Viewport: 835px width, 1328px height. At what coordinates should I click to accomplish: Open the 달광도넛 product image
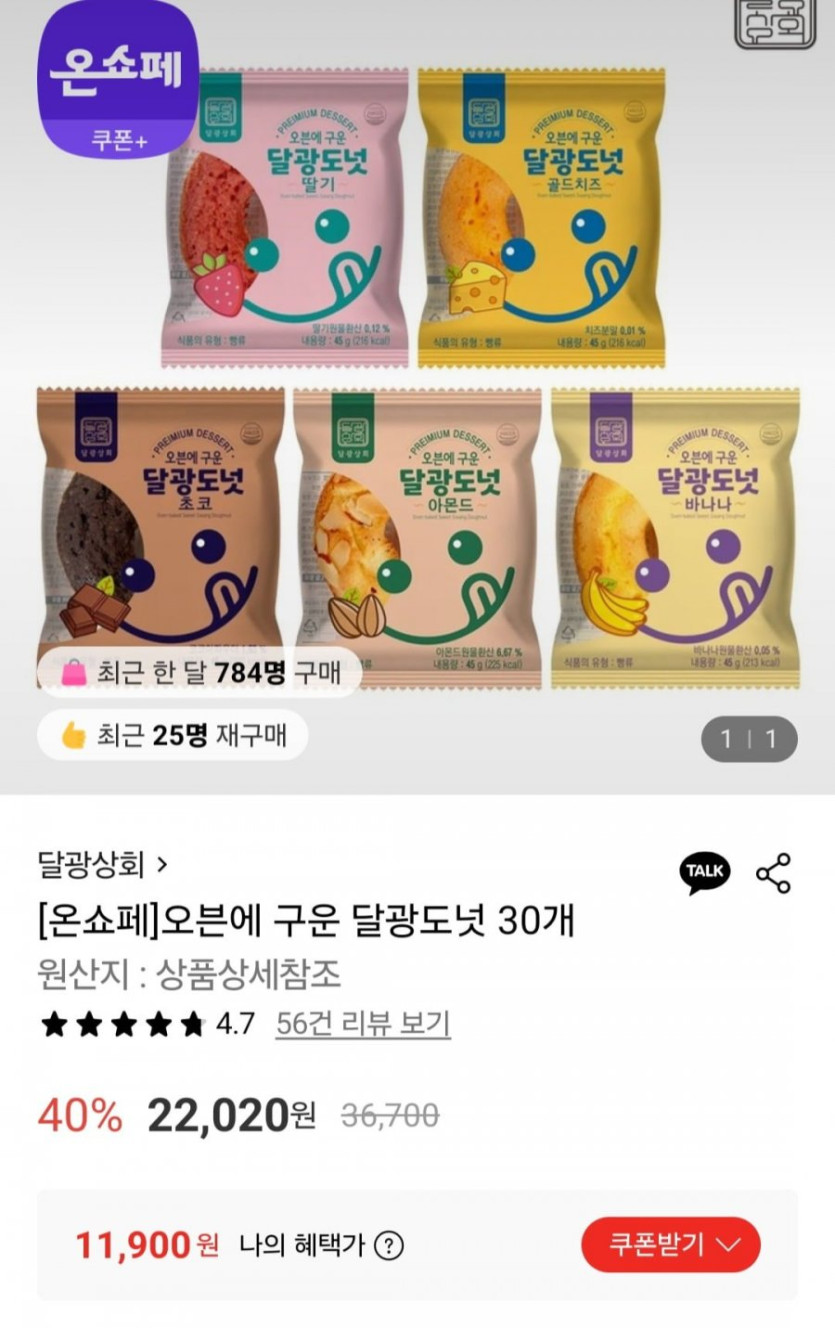click(417, 380)
